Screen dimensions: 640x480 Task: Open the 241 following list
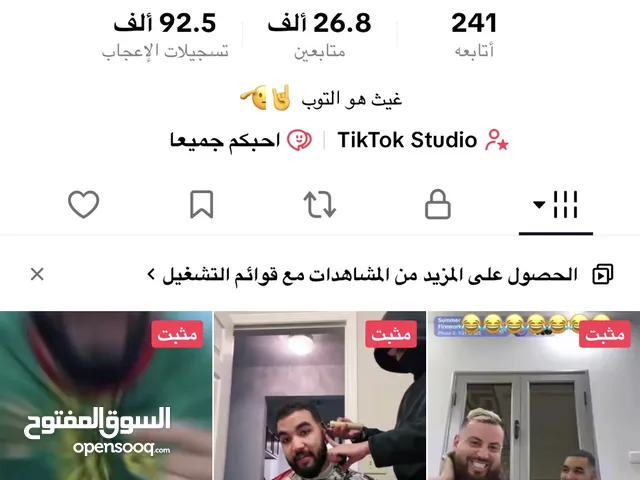tap(473, 34)
